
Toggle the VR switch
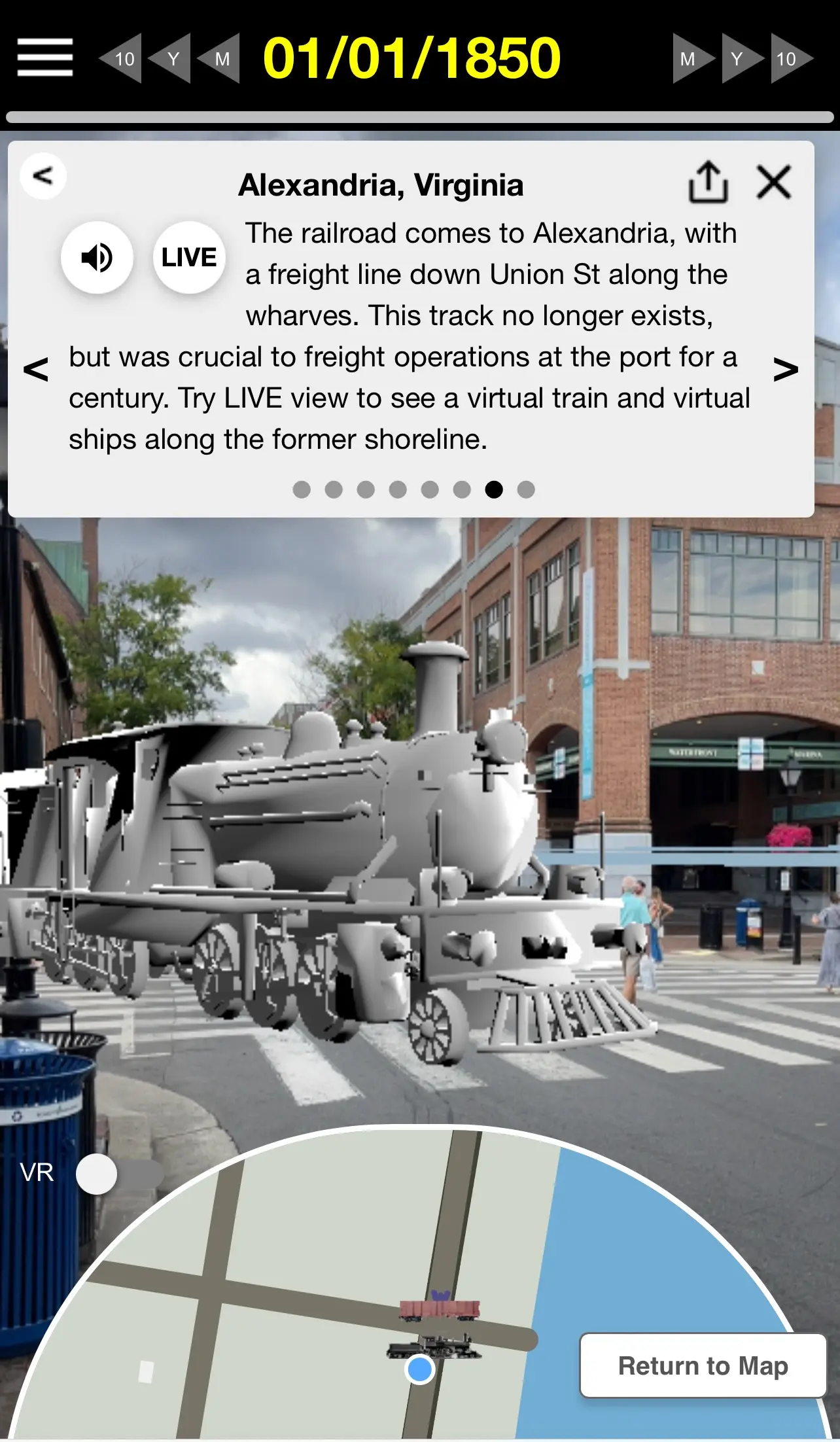118,1174
